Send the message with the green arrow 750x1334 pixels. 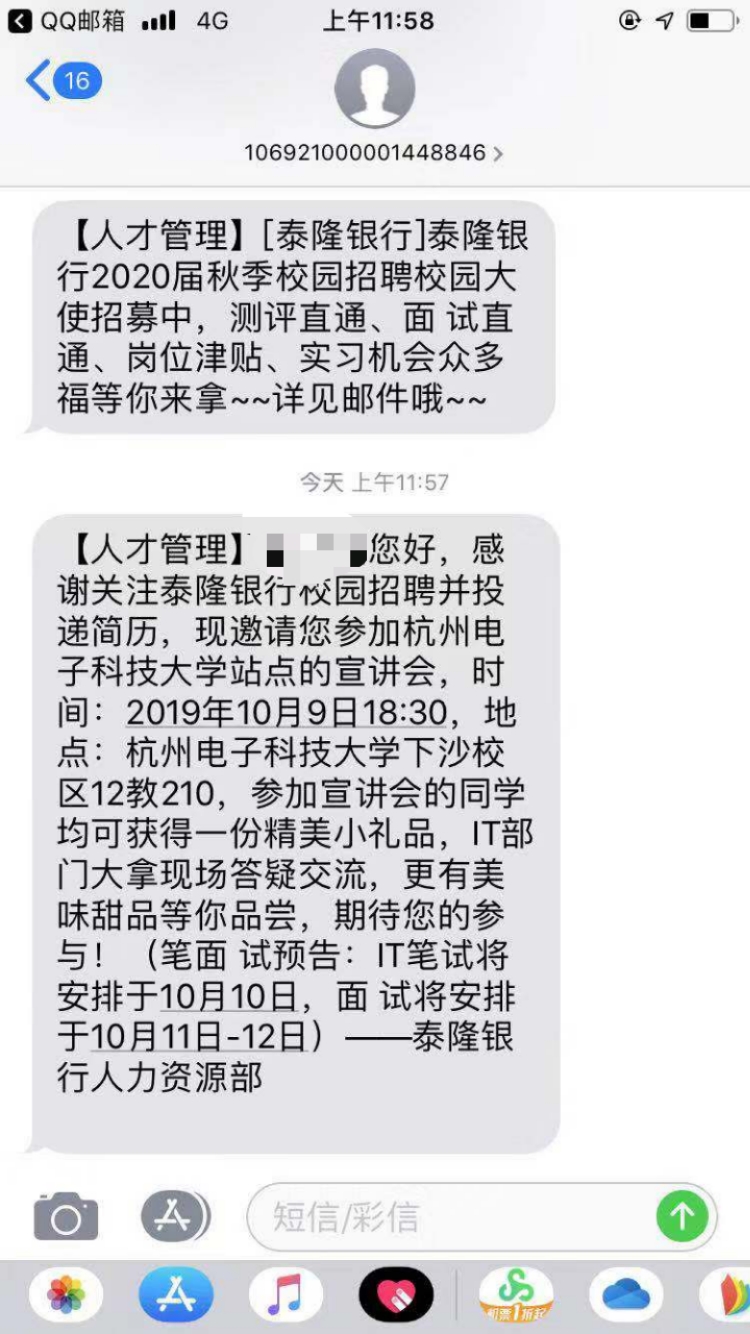[682, 1217]
